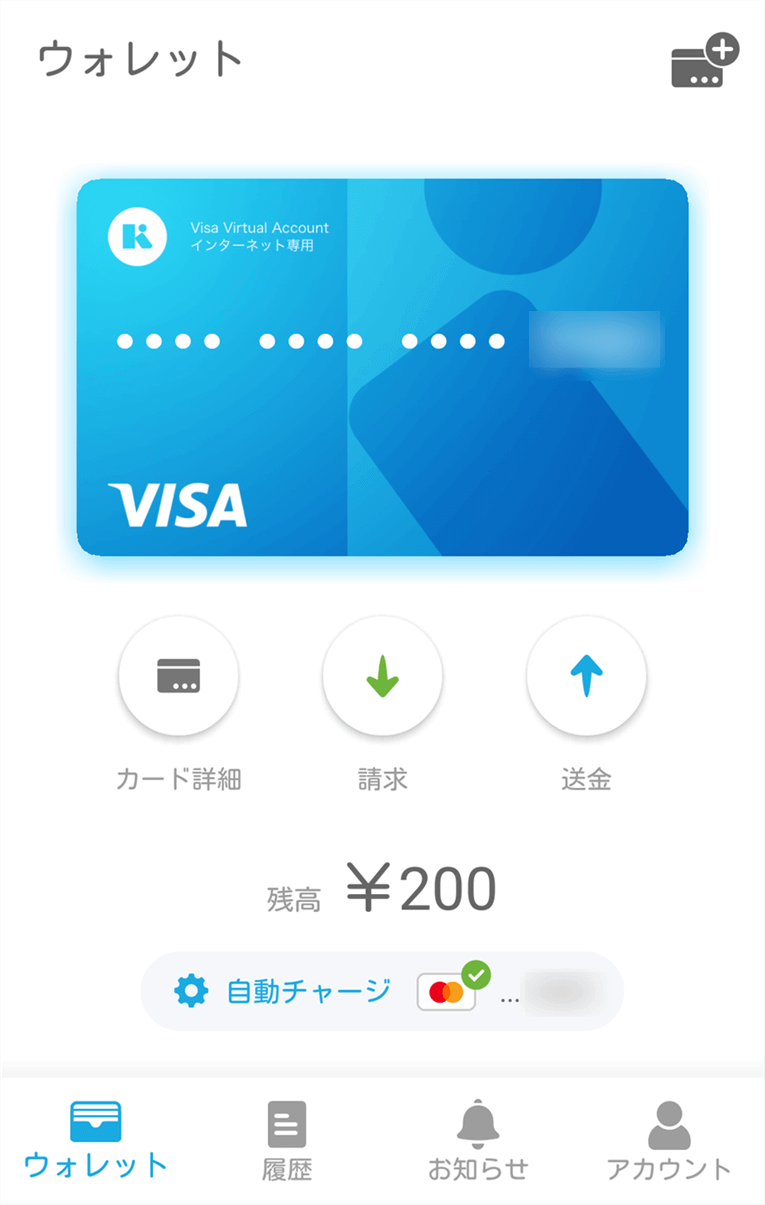Tap the 送金 send money button
The width and height of the screenshot is (765, 1205).
pos(586,676)
